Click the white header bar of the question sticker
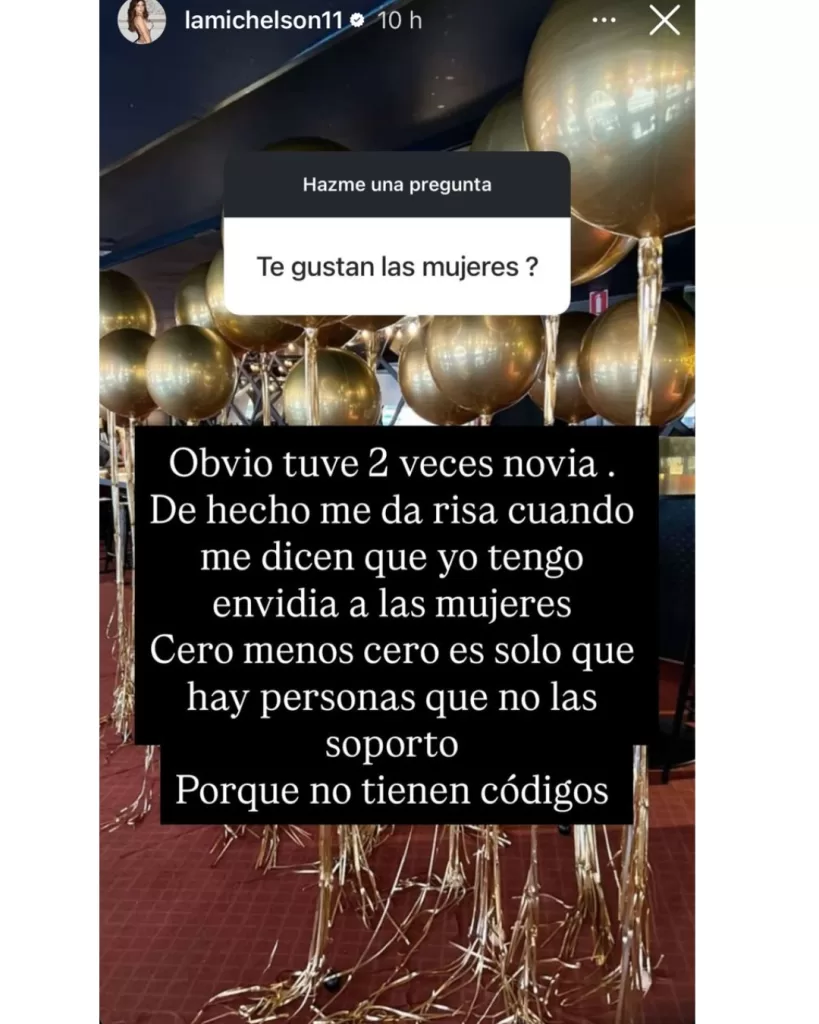The width and height of the screenshot is (819, 1024). point(396,183)
